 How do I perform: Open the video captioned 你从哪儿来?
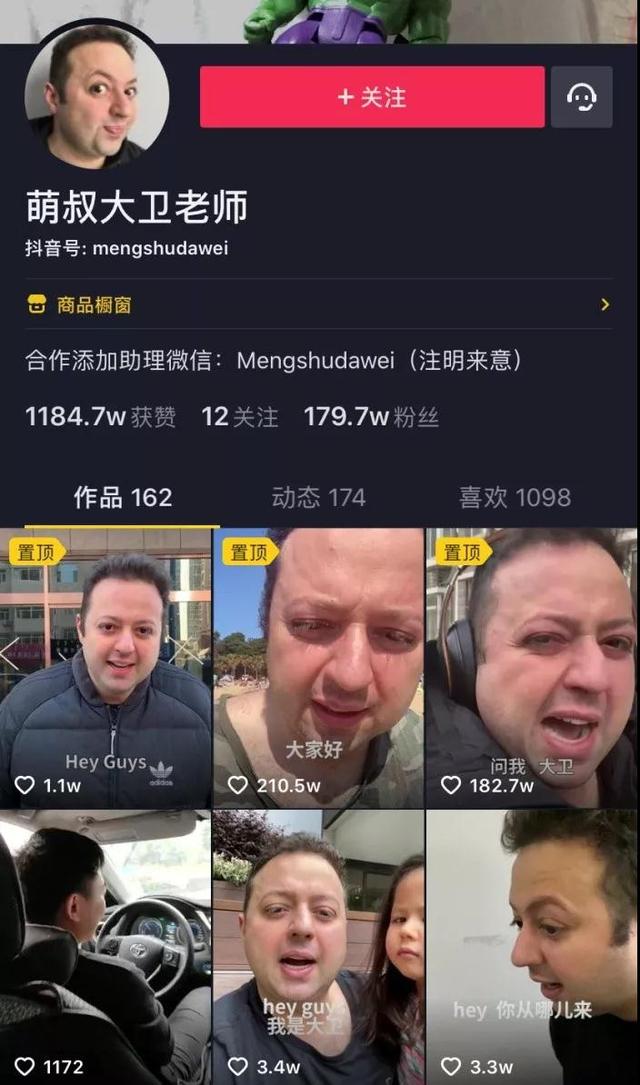pos(532,947)
